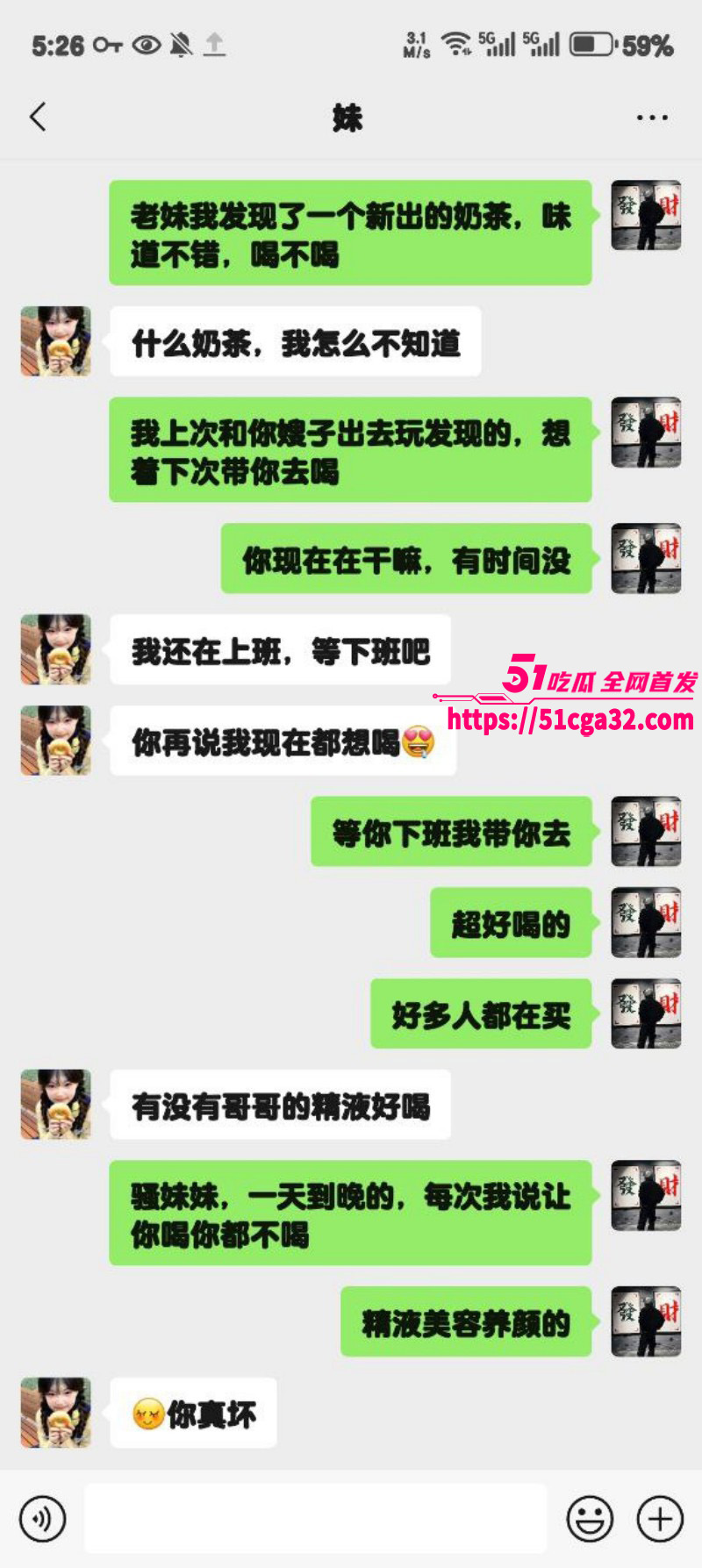The height and width of the screenshot is (1568, 702).
Task: Open contact avatar beside 什么奶茶 message
Action: [56, 341]
